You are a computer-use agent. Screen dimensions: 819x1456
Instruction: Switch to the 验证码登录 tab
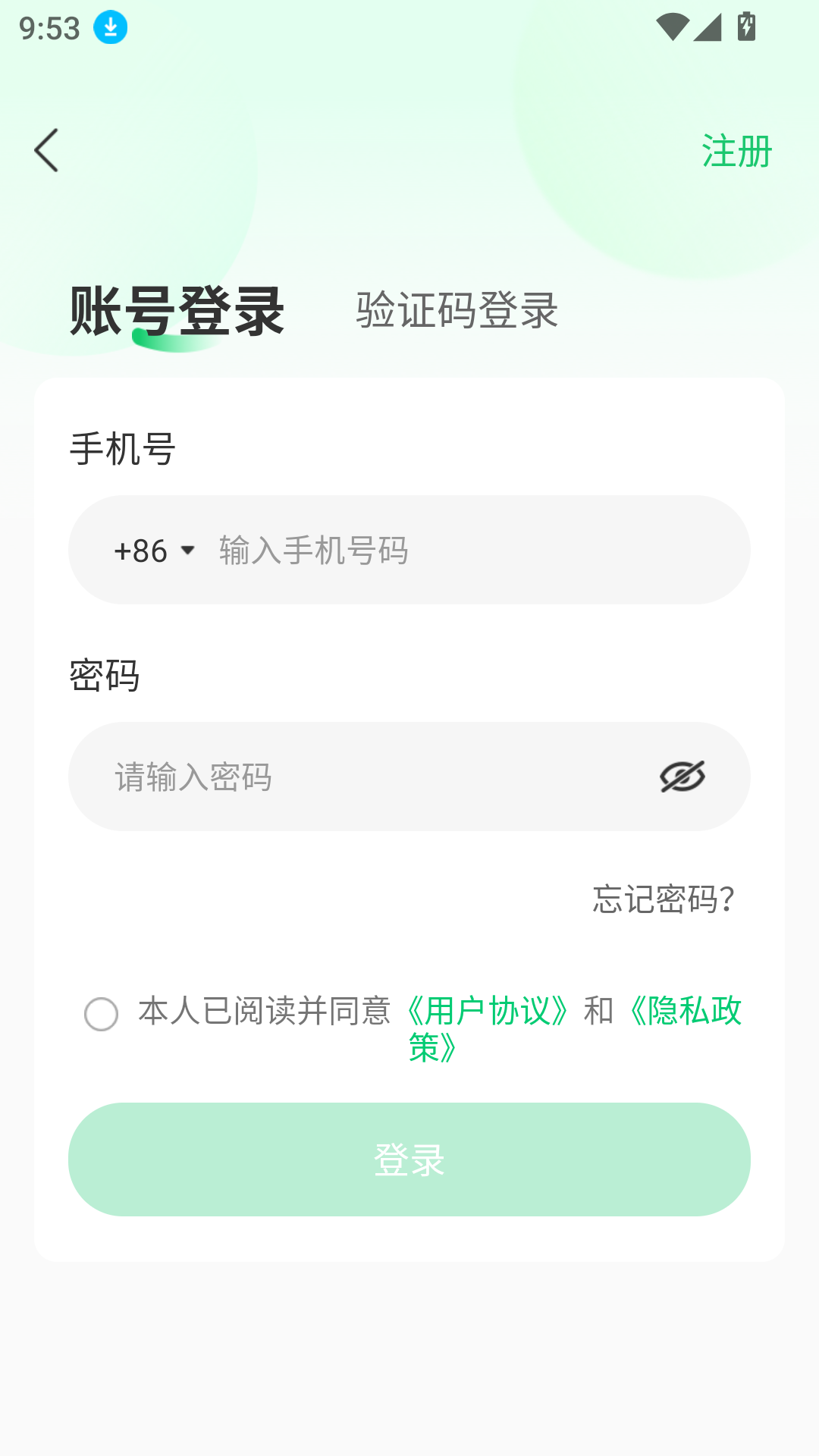(x=457, y=310)
